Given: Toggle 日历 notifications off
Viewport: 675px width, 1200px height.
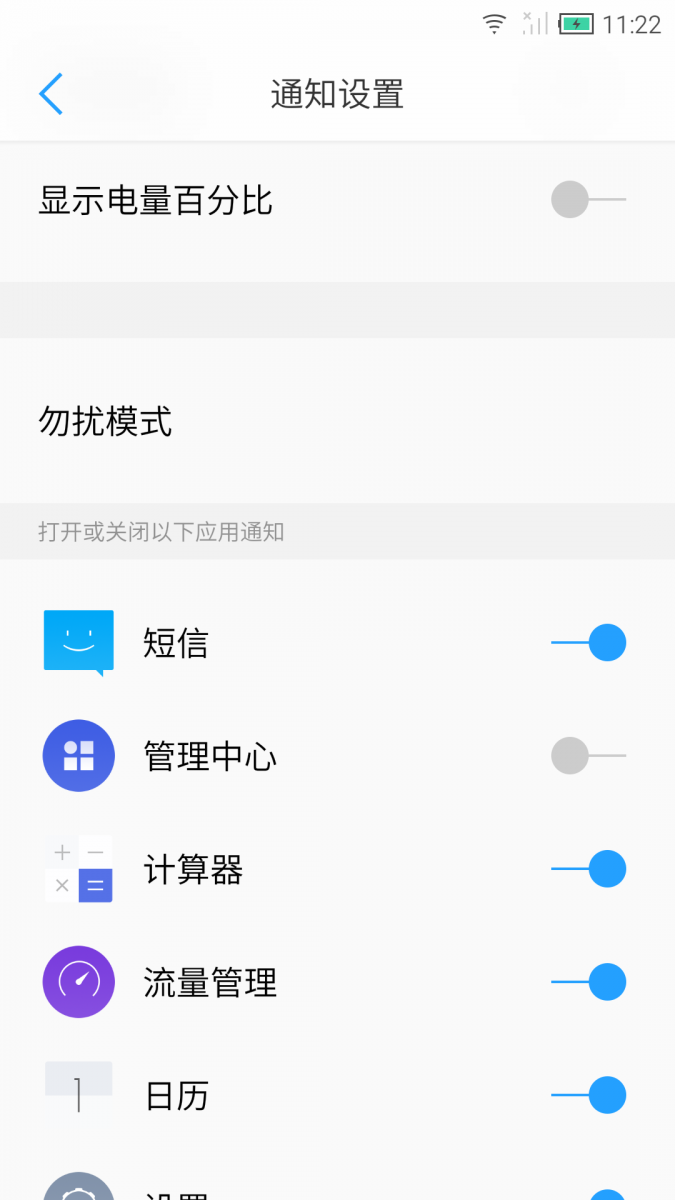Looking at the screenshot, I should pyautogui.click(x=588, y=1095).
